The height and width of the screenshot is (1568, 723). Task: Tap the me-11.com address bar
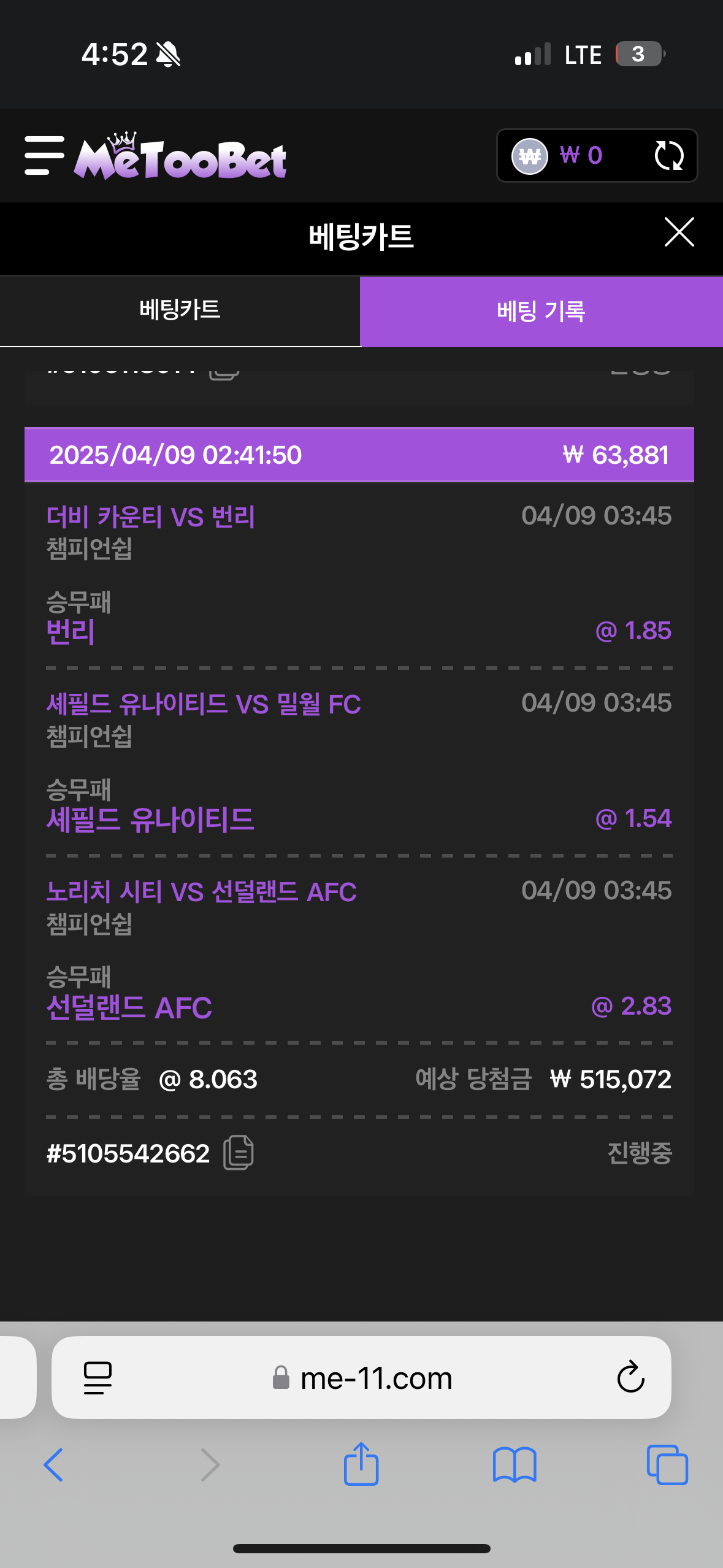pyautogui.click(x=362, y=1378)
